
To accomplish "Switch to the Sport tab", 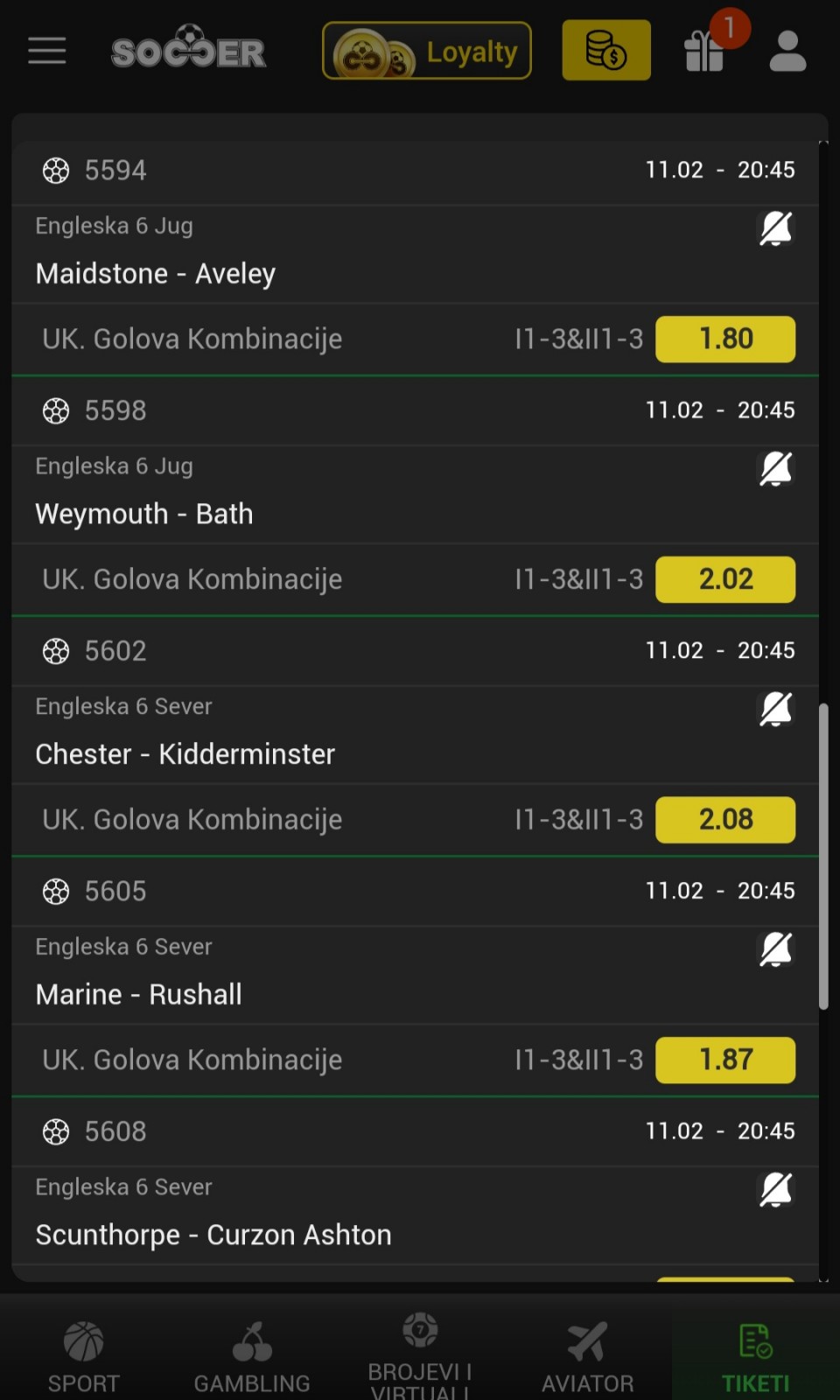I will pos(84,1354).
